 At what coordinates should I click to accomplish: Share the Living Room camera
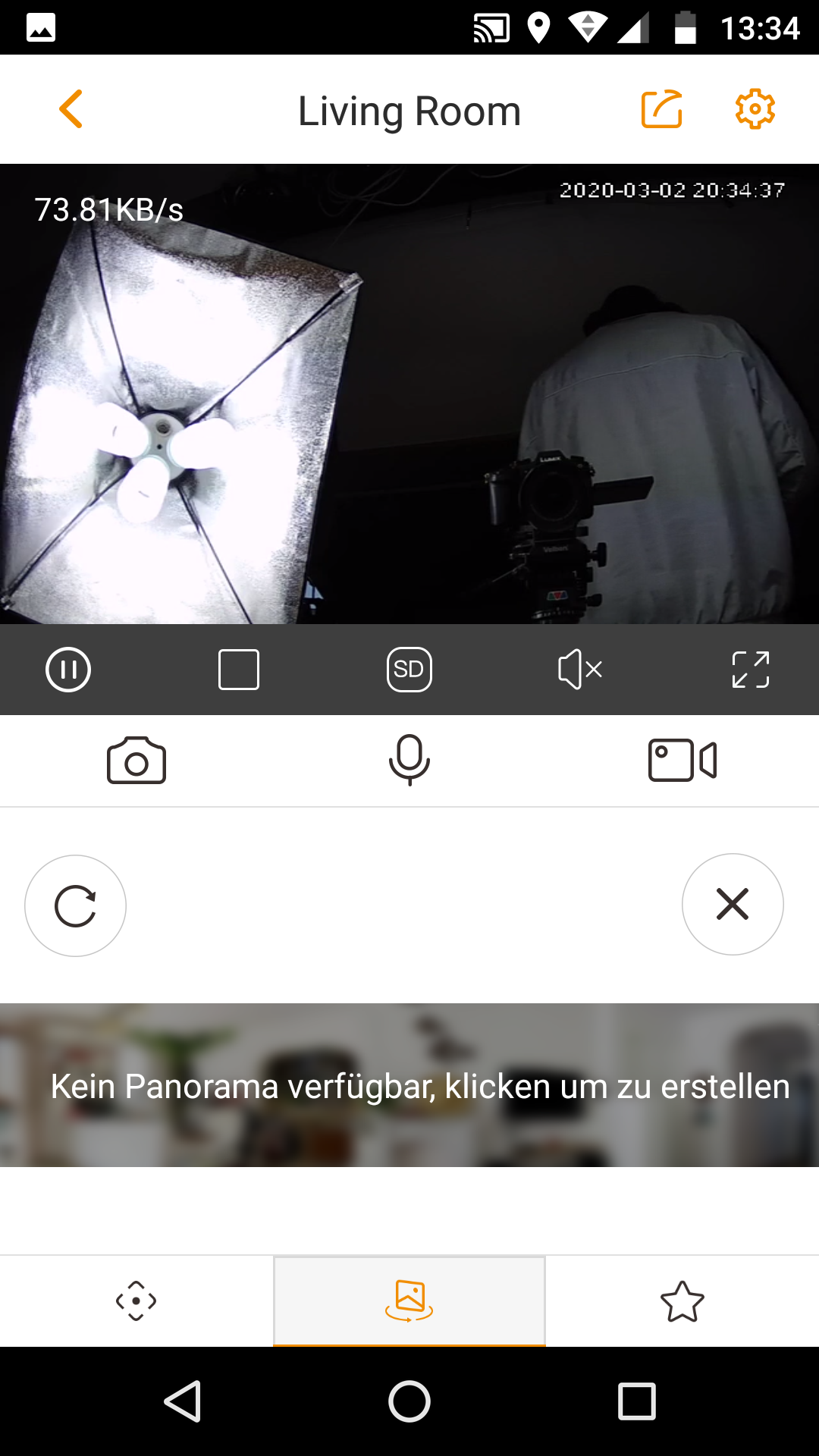pyautogui.click(x=661, y=109)
